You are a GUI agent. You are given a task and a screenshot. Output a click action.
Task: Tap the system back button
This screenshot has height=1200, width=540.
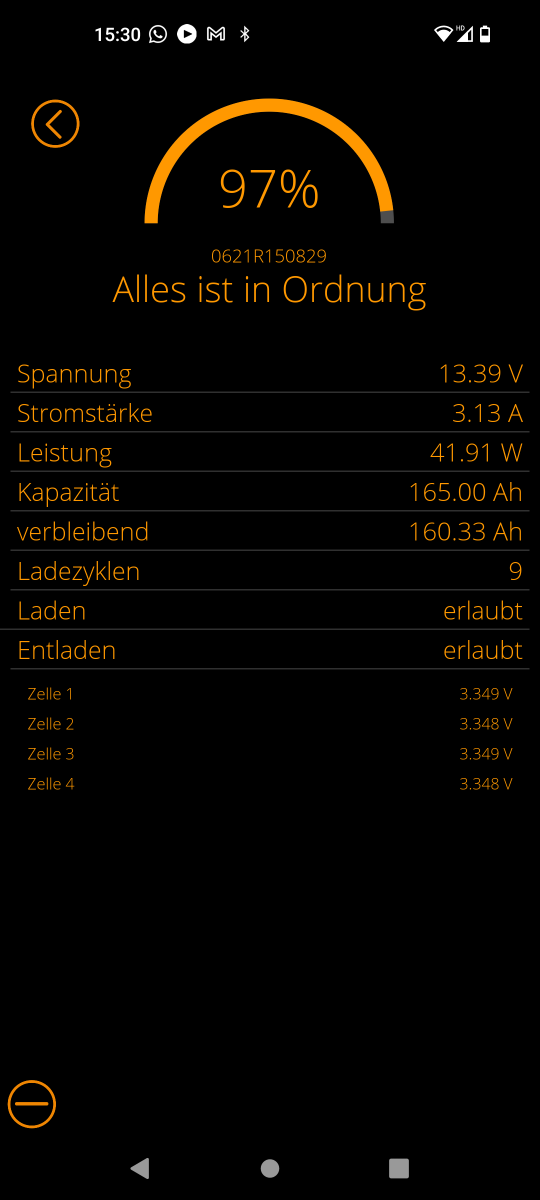tap(140, 1167)
